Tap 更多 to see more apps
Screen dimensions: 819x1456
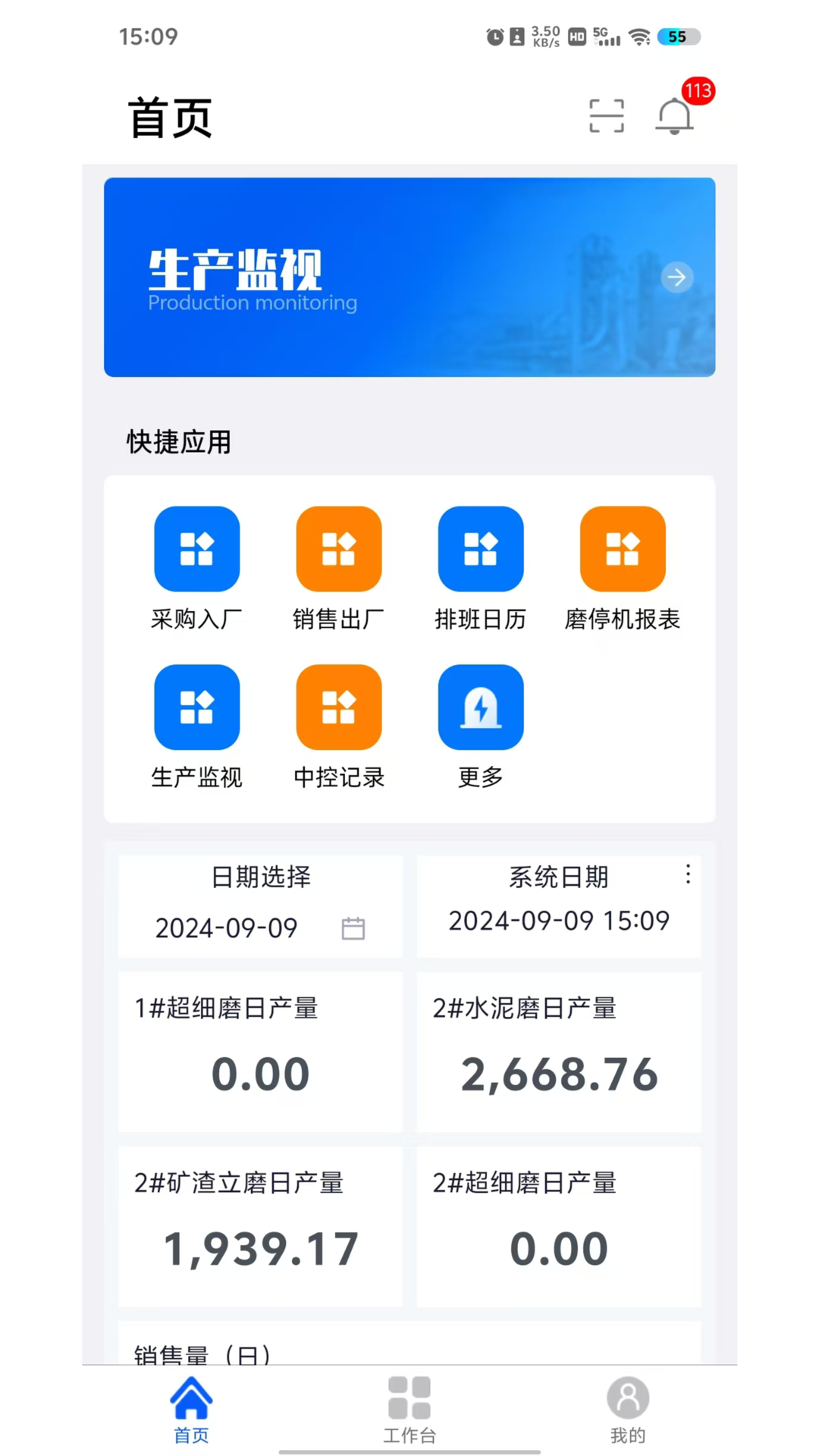(480, 708)
